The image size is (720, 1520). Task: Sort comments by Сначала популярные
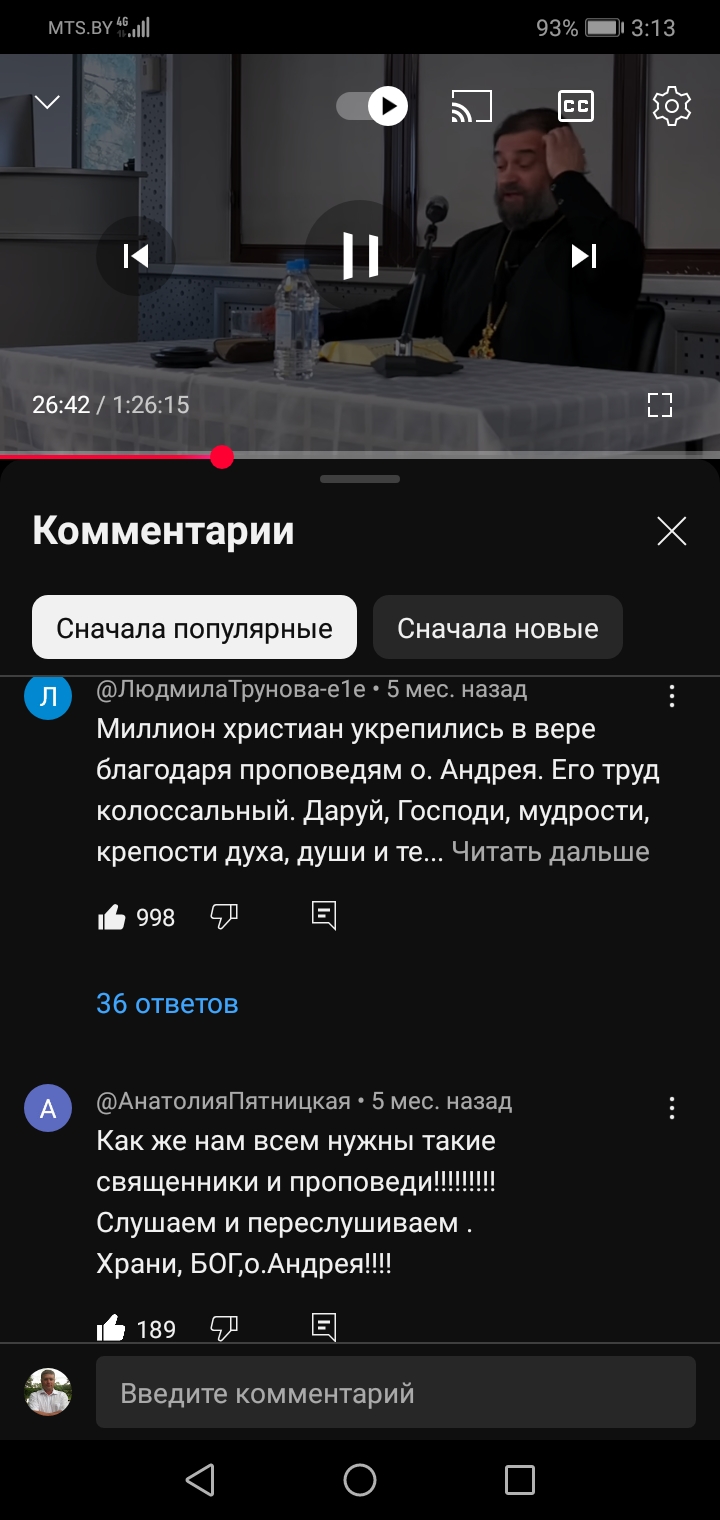click(x=194, y=628)
